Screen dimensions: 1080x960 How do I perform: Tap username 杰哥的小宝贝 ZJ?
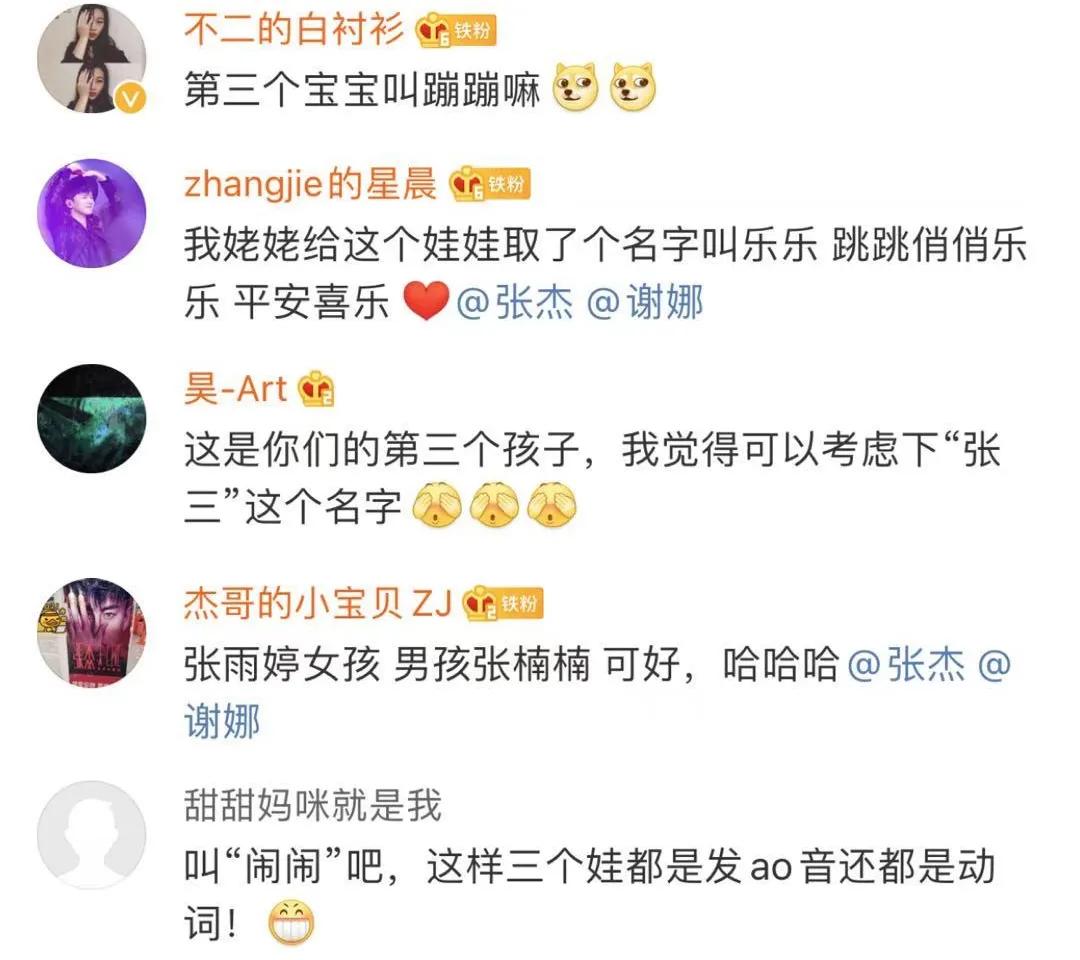[318, 603]
